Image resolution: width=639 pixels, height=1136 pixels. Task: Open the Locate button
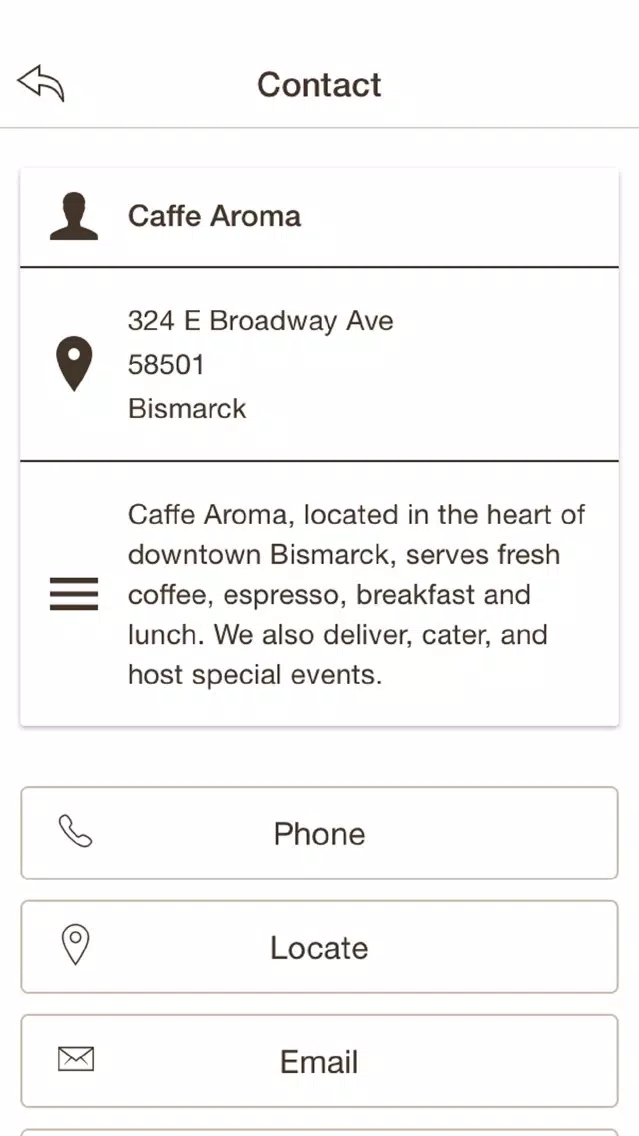[x=320, y=947]
